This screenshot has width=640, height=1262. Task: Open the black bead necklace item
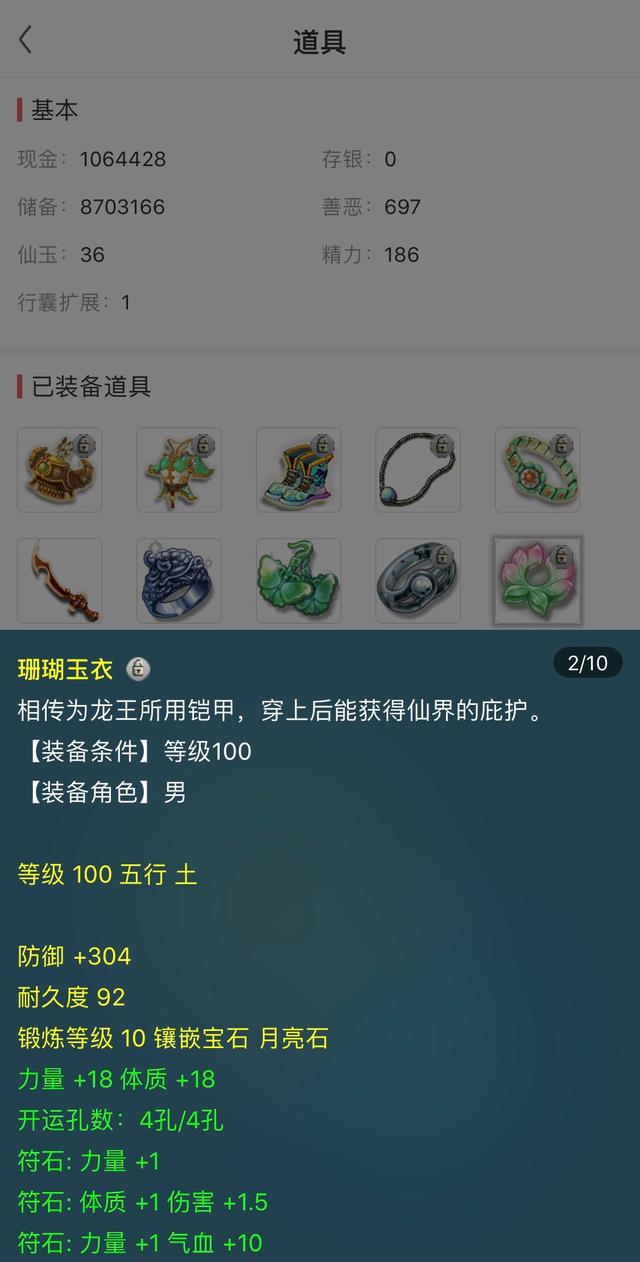click(x=418, y=470)
